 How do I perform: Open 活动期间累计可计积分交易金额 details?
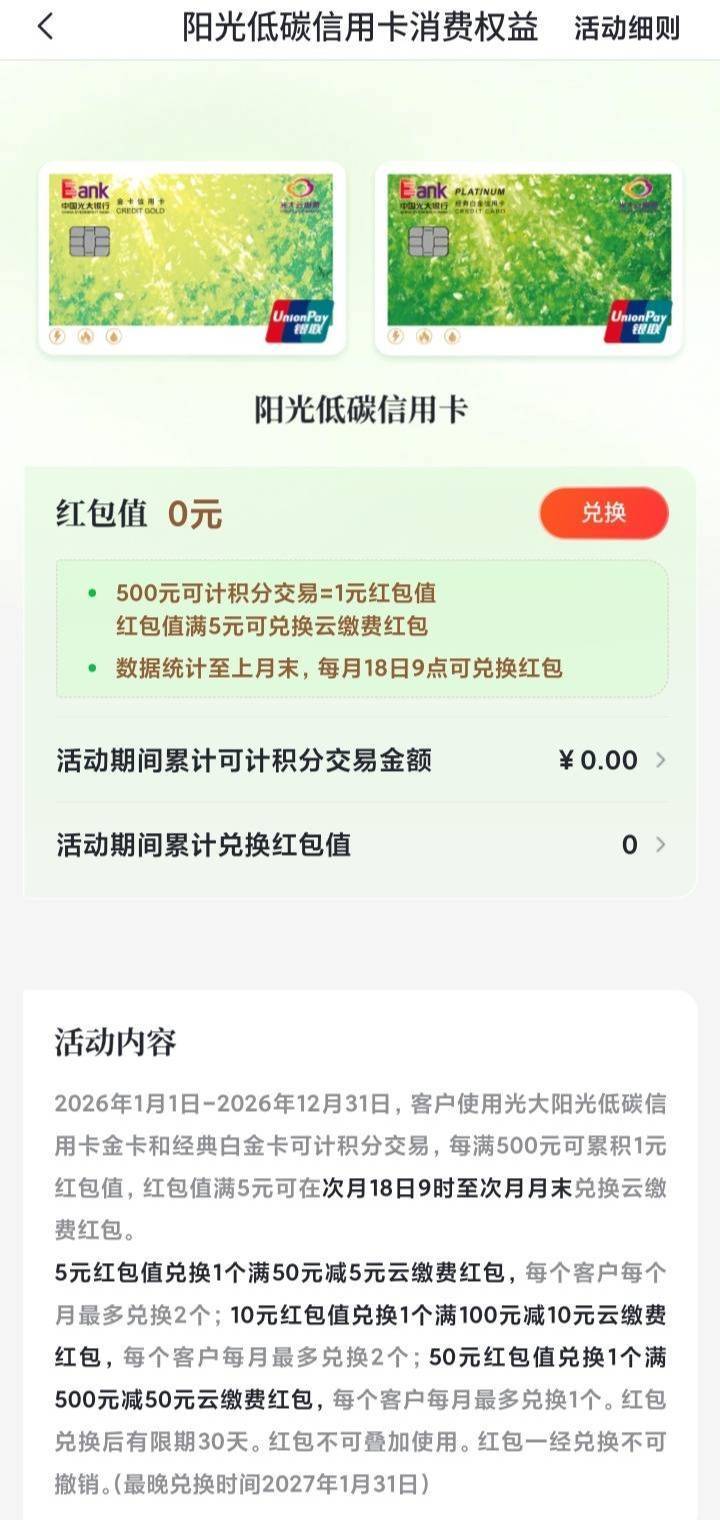(x=360, y=761)
